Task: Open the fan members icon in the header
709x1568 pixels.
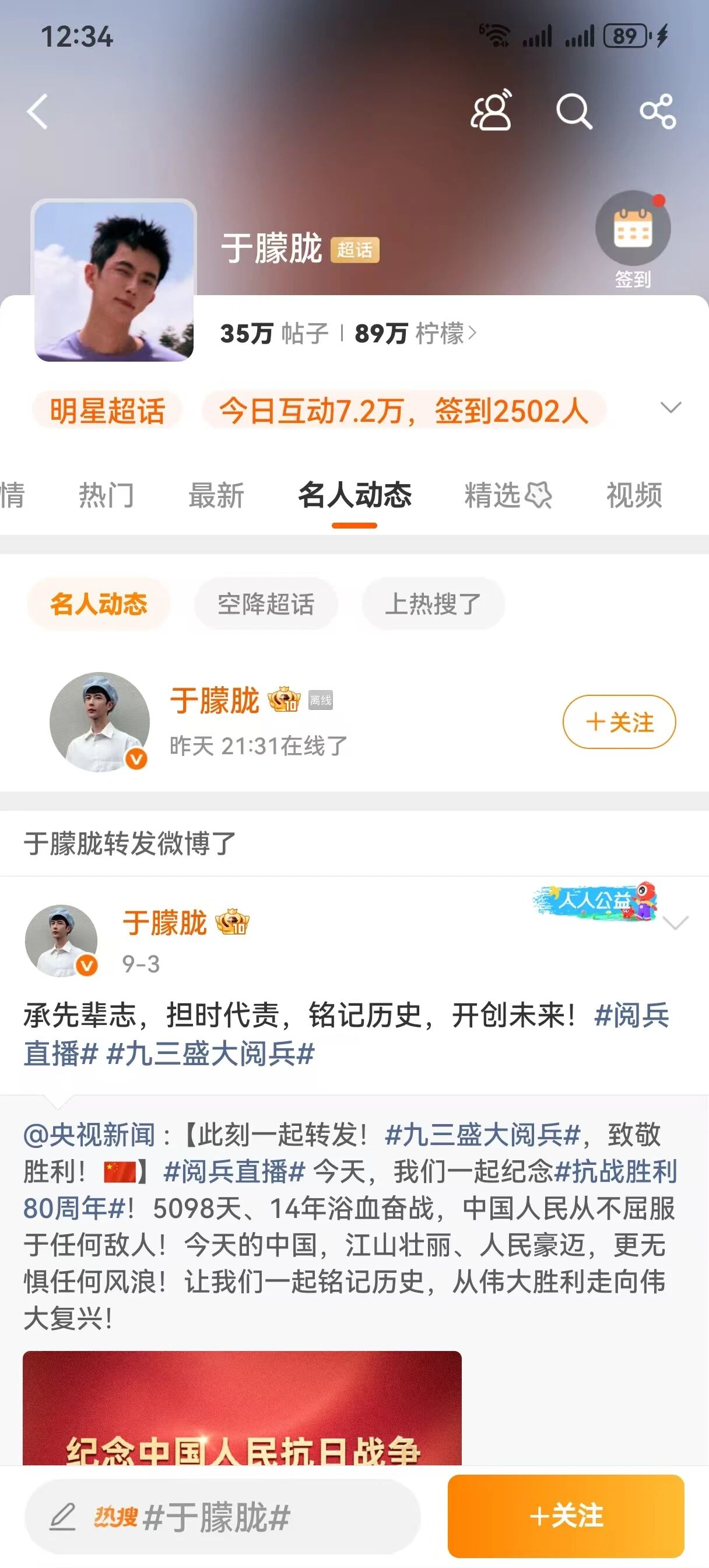Action: tap(490, 111)
